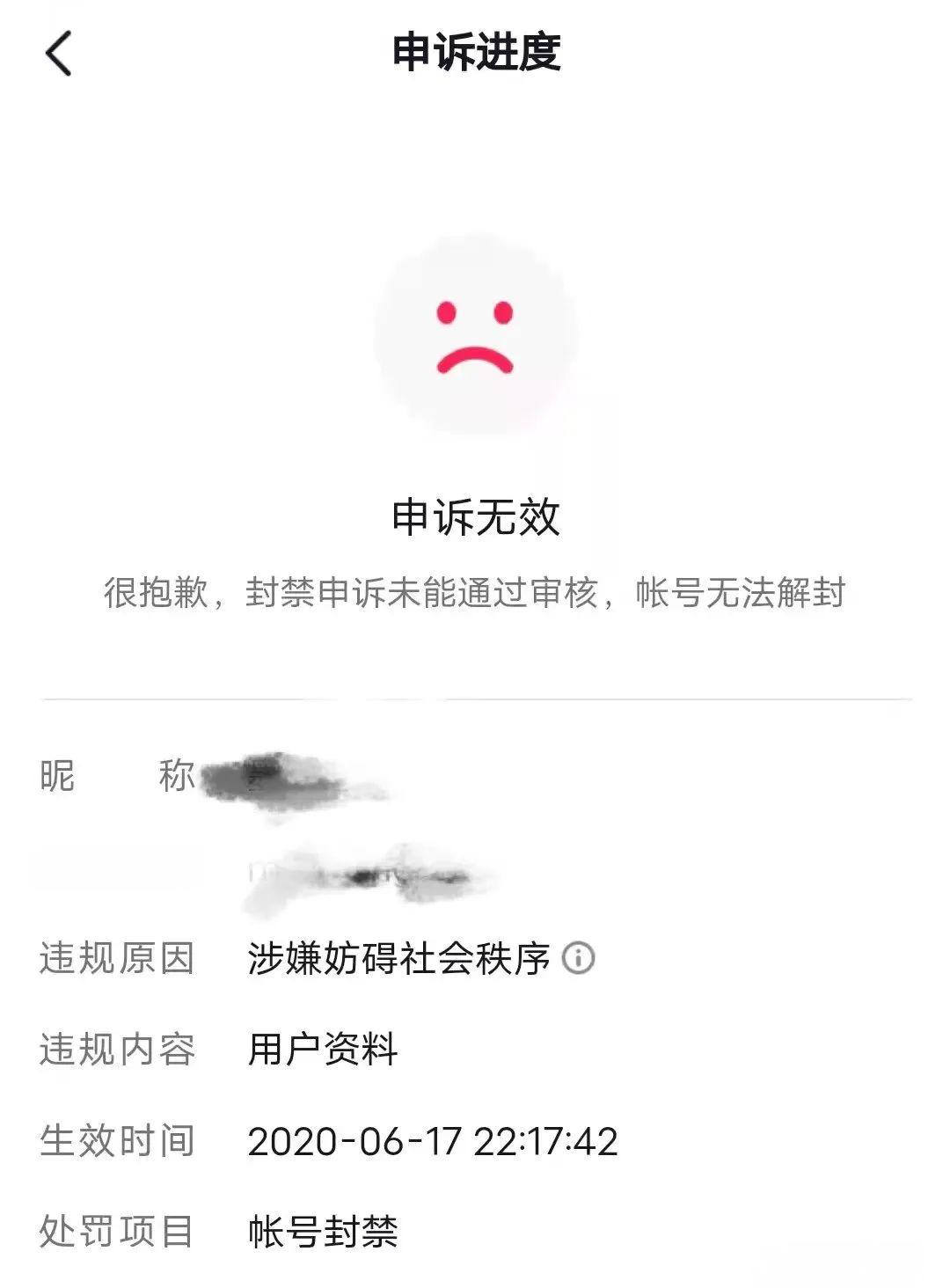Screen dimensions: 950x1288
Task: Select the right eye dot of the face
Action: pyautogui.click(x=503, y=310)
